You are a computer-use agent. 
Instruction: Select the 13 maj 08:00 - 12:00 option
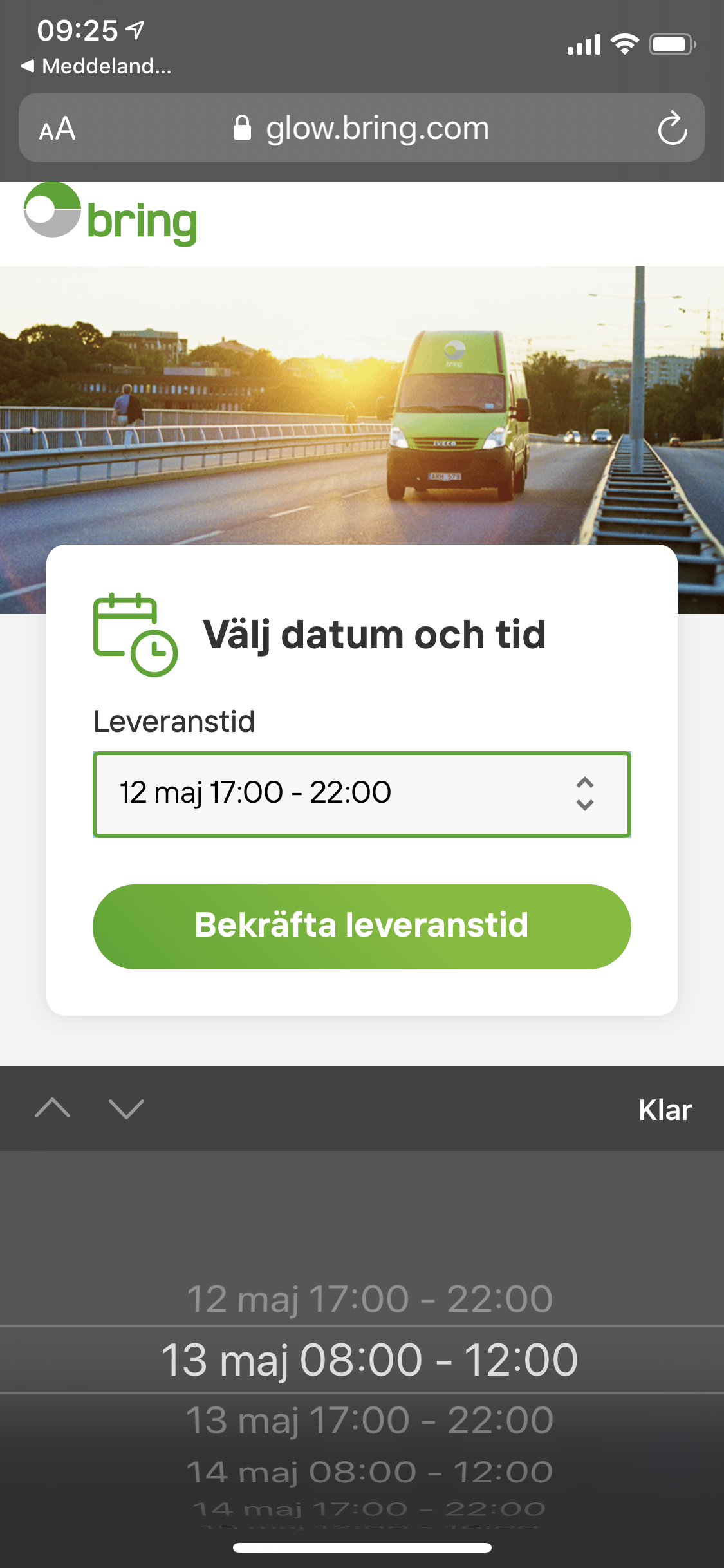(362, 1359)
